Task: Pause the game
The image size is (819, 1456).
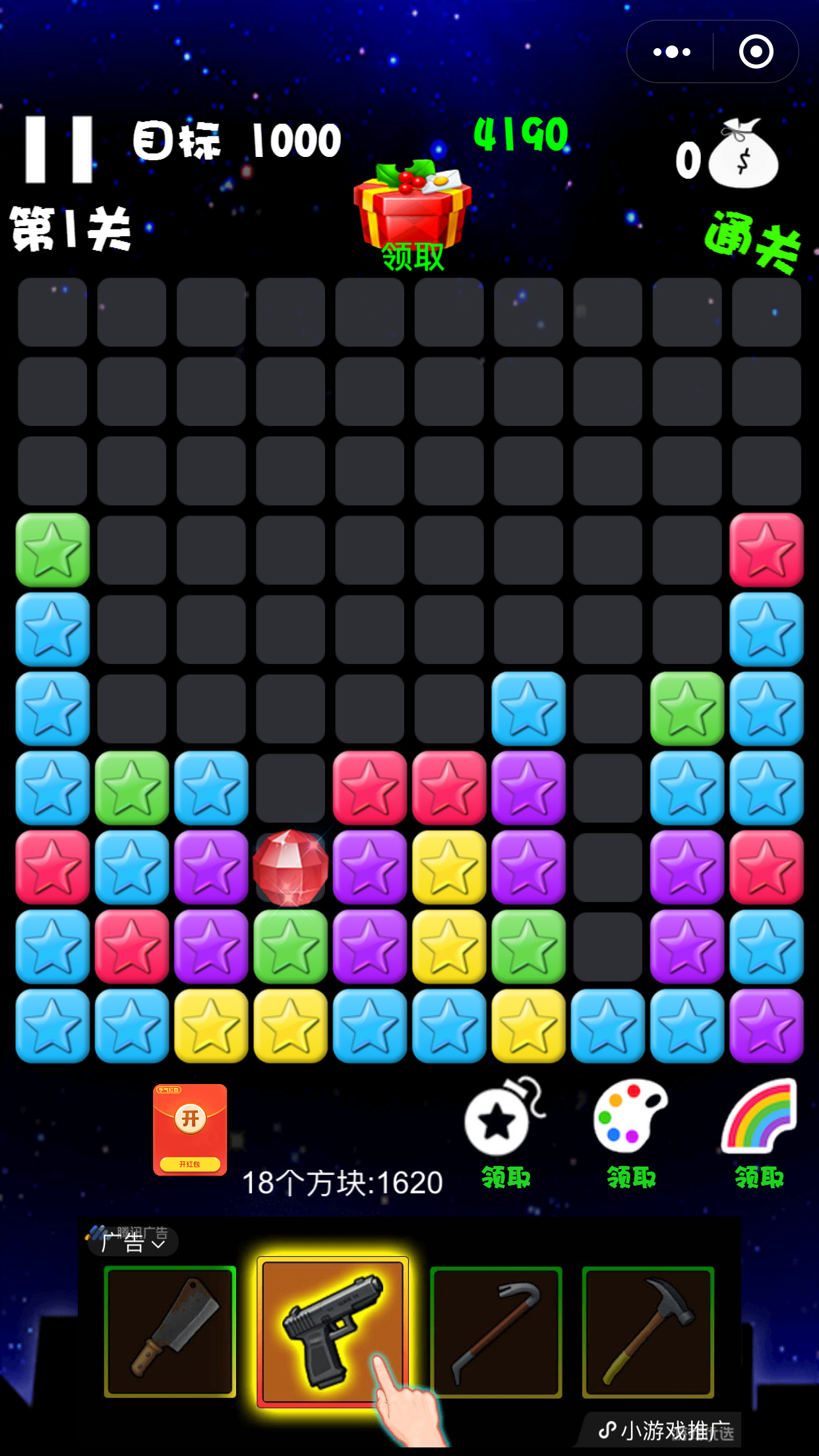Action: pos(59,150)
